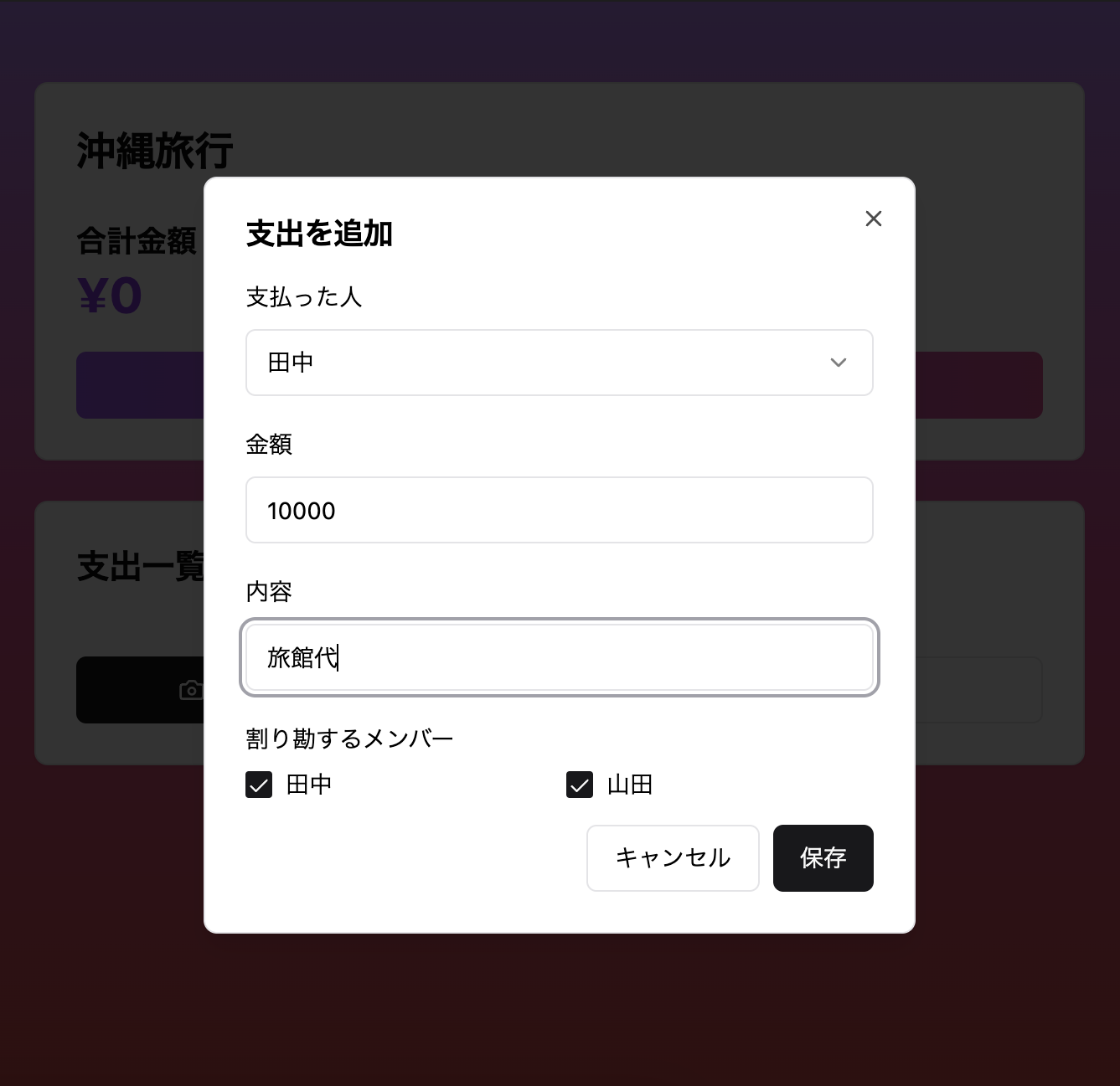Close the 支出を追加 dialog
Viewport: 1120px width, 1086px height.
(873, 219)
